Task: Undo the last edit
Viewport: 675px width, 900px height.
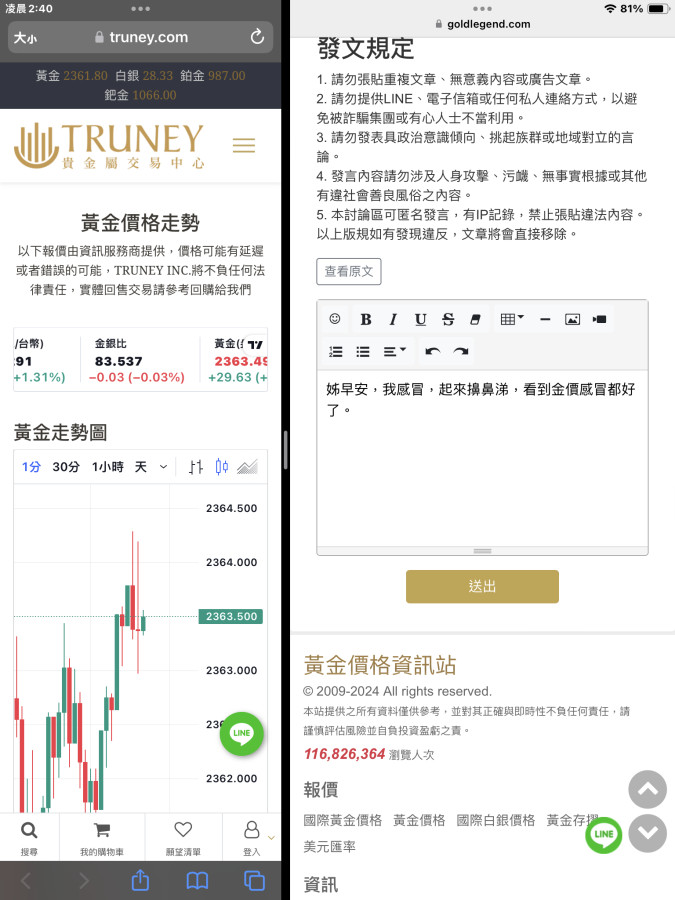Action: pyautogui.click(x=432, y=351)
